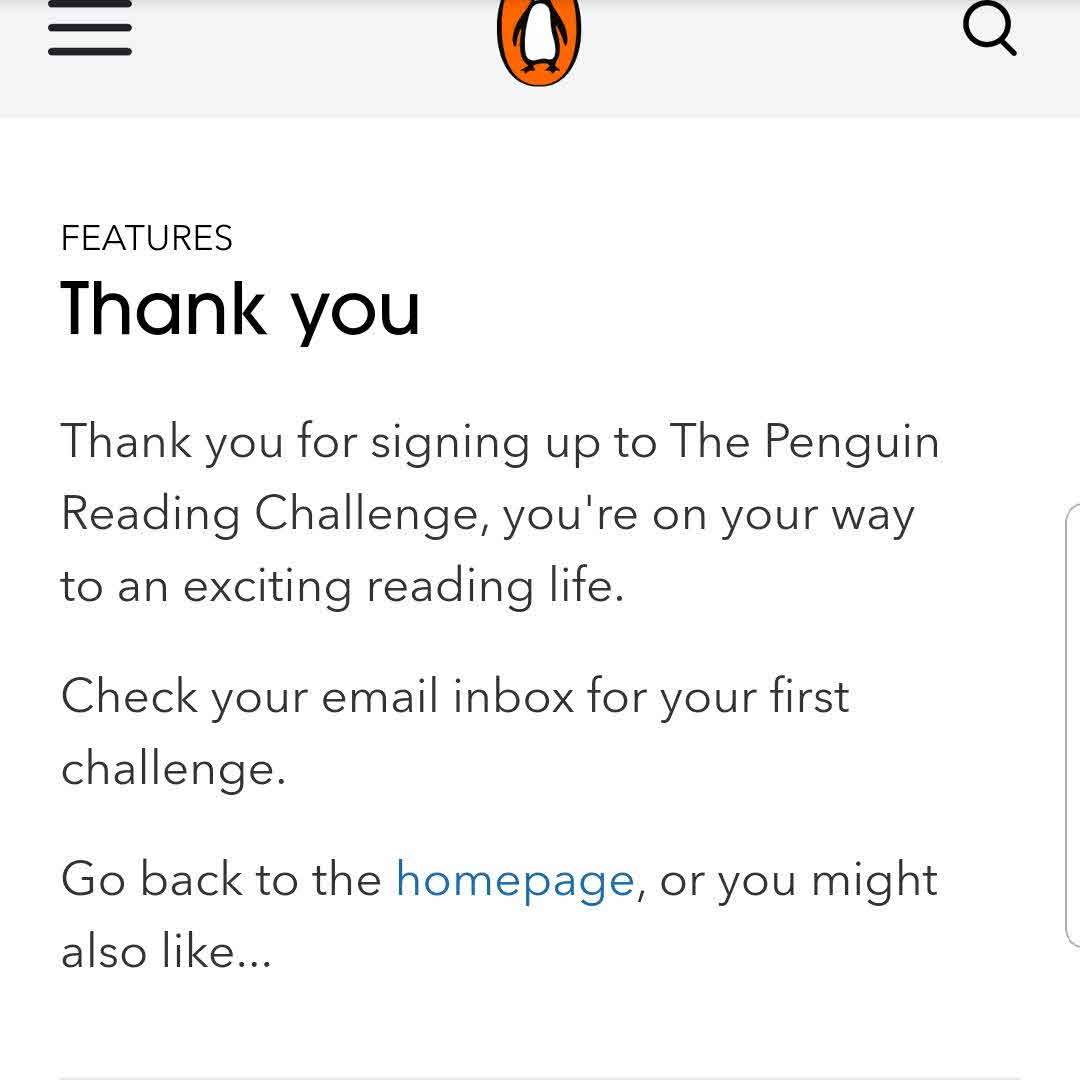Tap the search magnifier icon
The image size is (1080, 1080).
(x=989, y=30)
